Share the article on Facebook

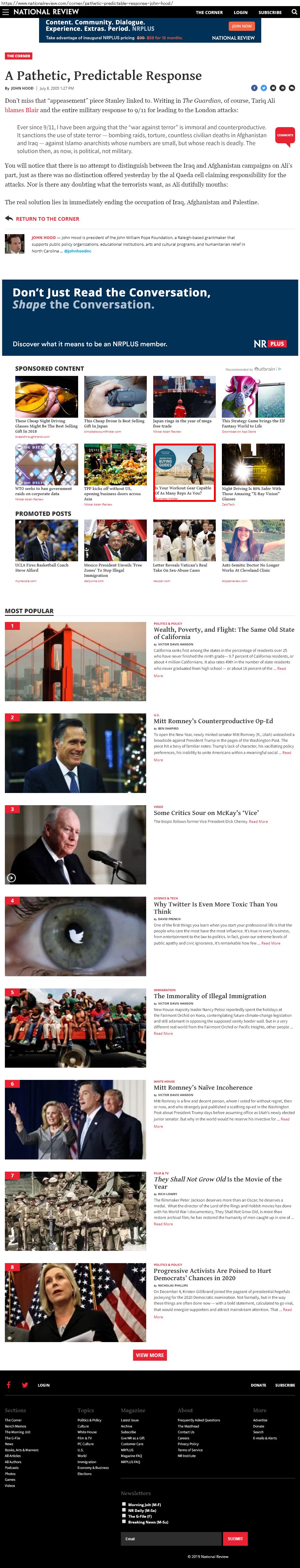click(x=255, y=88)
